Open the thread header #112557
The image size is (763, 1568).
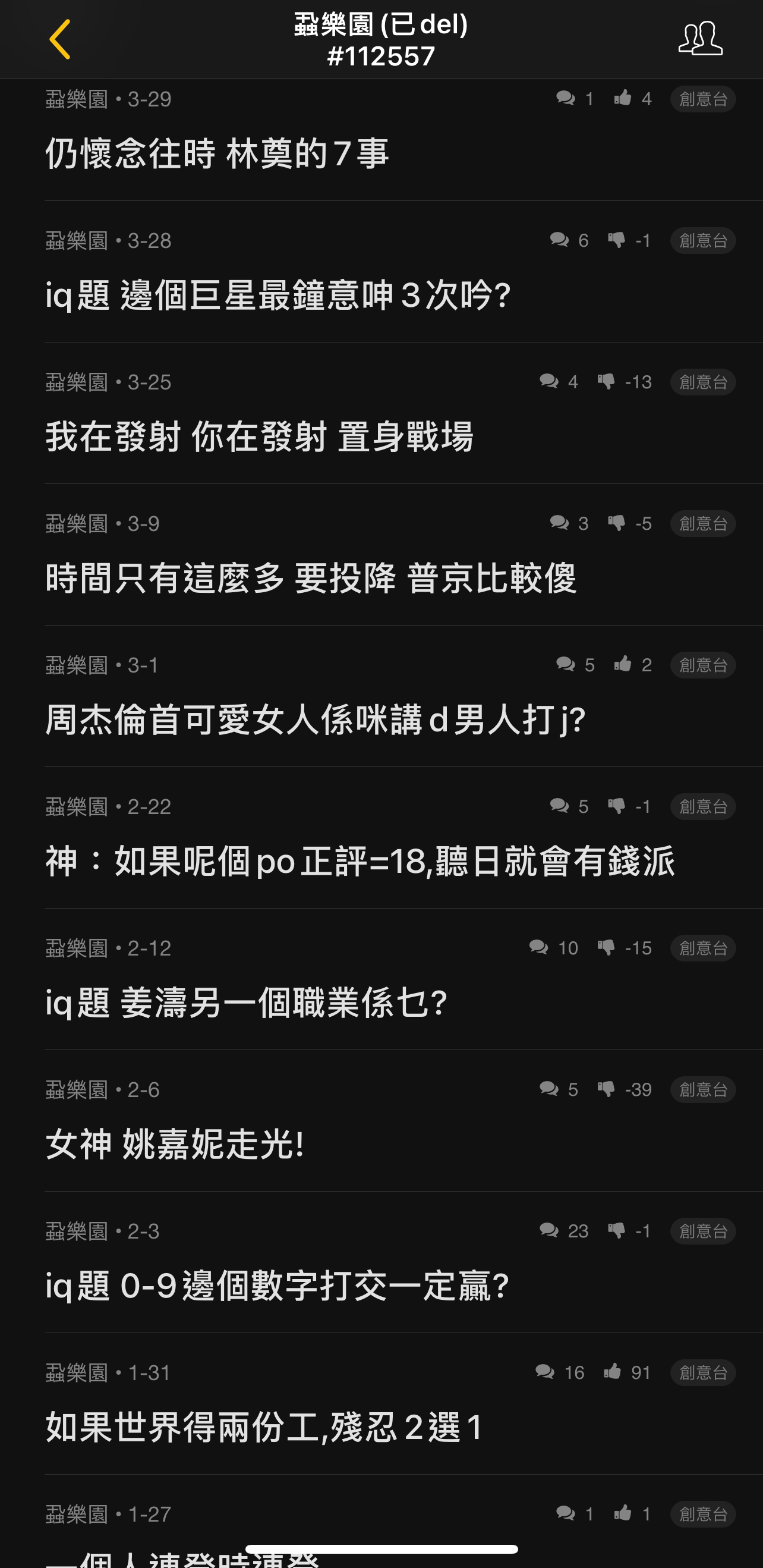380,55
